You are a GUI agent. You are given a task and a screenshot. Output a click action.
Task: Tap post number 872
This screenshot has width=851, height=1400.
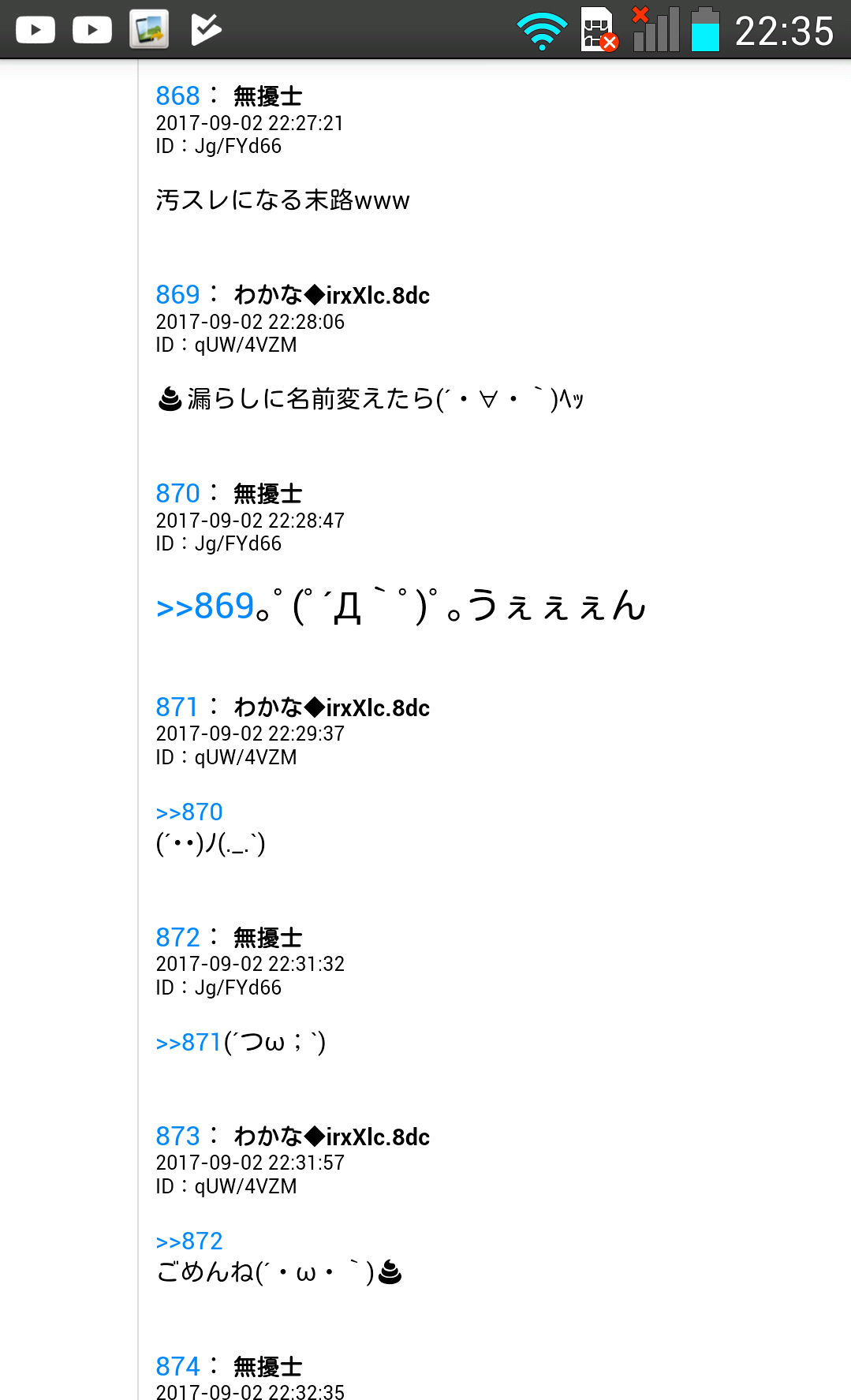(x=177, y=938)
